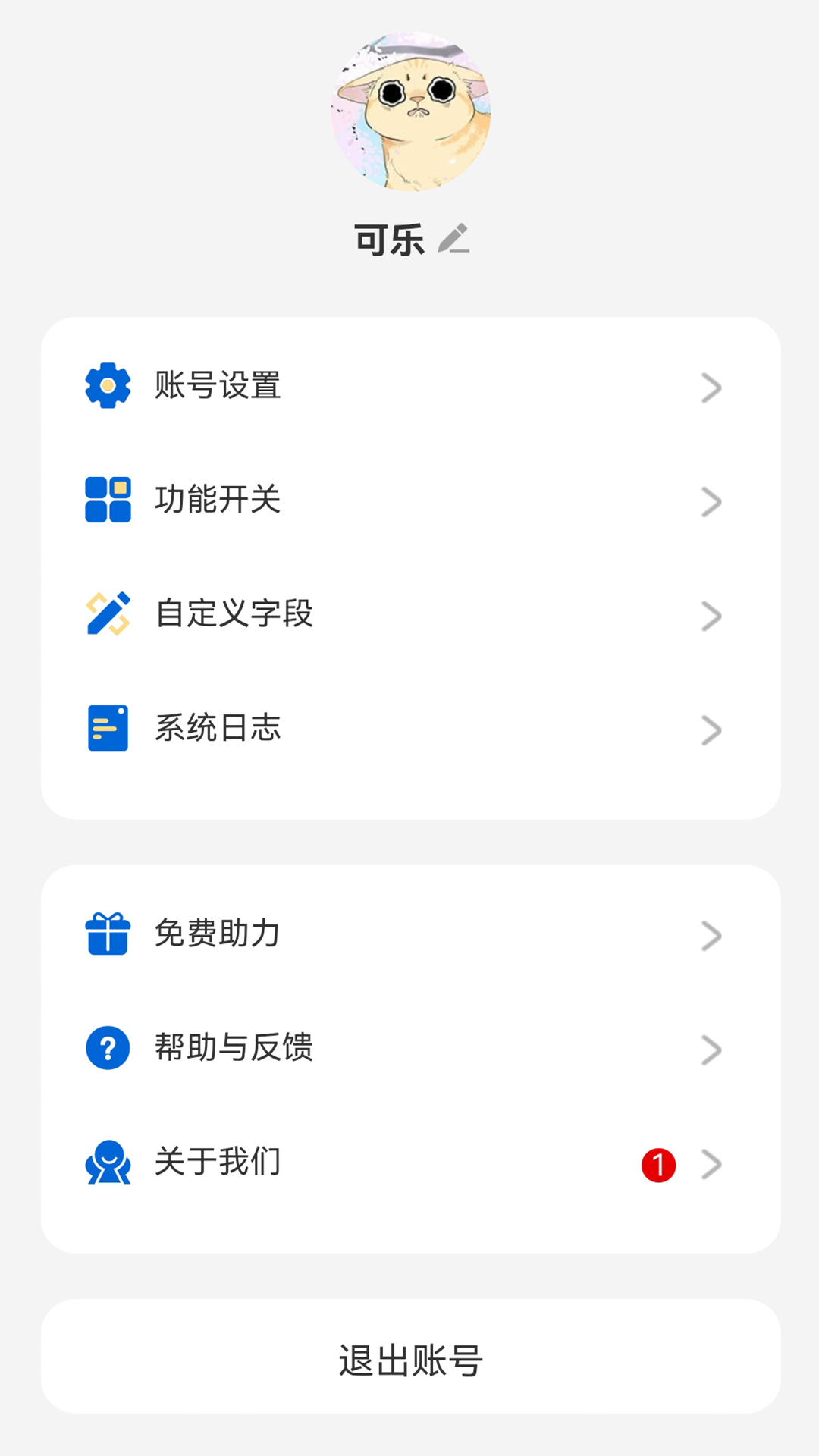This screenshot has width=819, height=1456.
Task: View the 系统日志 system log
Action: point(410,728)
